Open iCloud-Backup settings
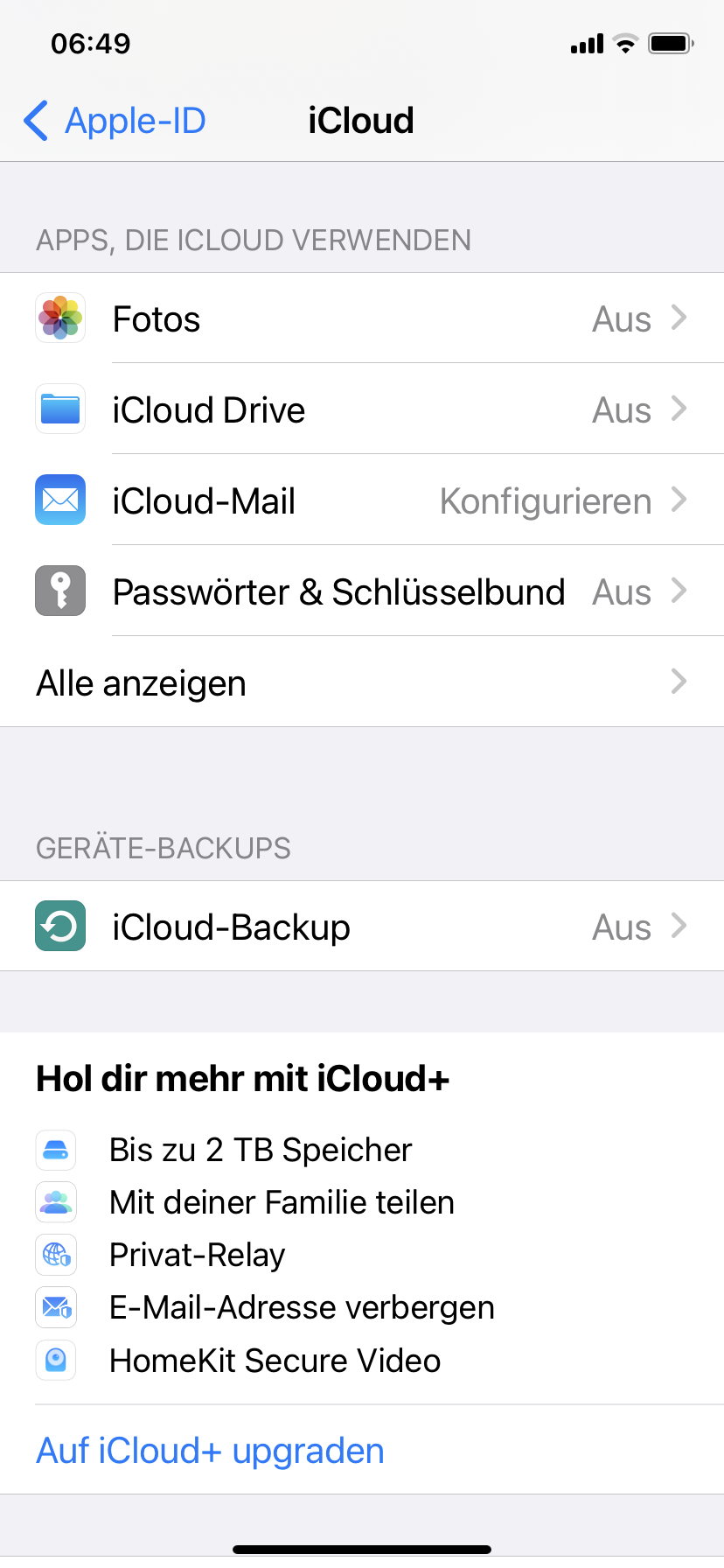 coord(362,926)
